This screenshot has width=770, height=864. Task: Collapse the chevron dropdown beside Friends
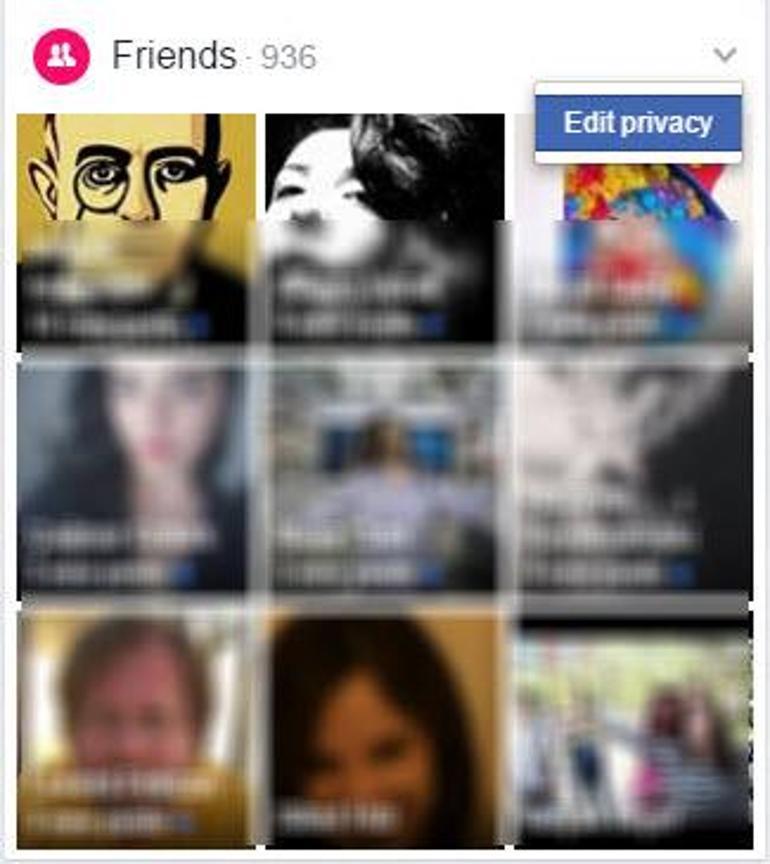tap(726, 54)
